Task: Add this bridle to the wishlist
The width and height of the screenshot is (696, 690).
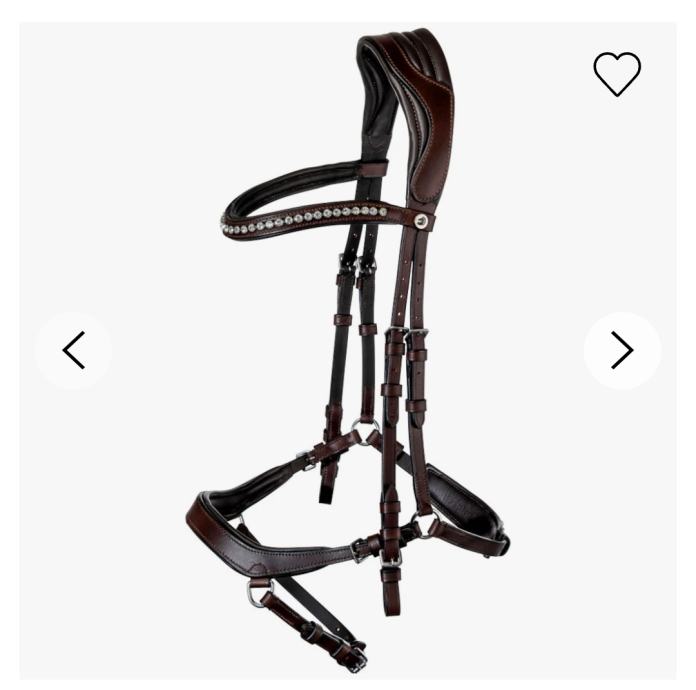Action: 617,74
